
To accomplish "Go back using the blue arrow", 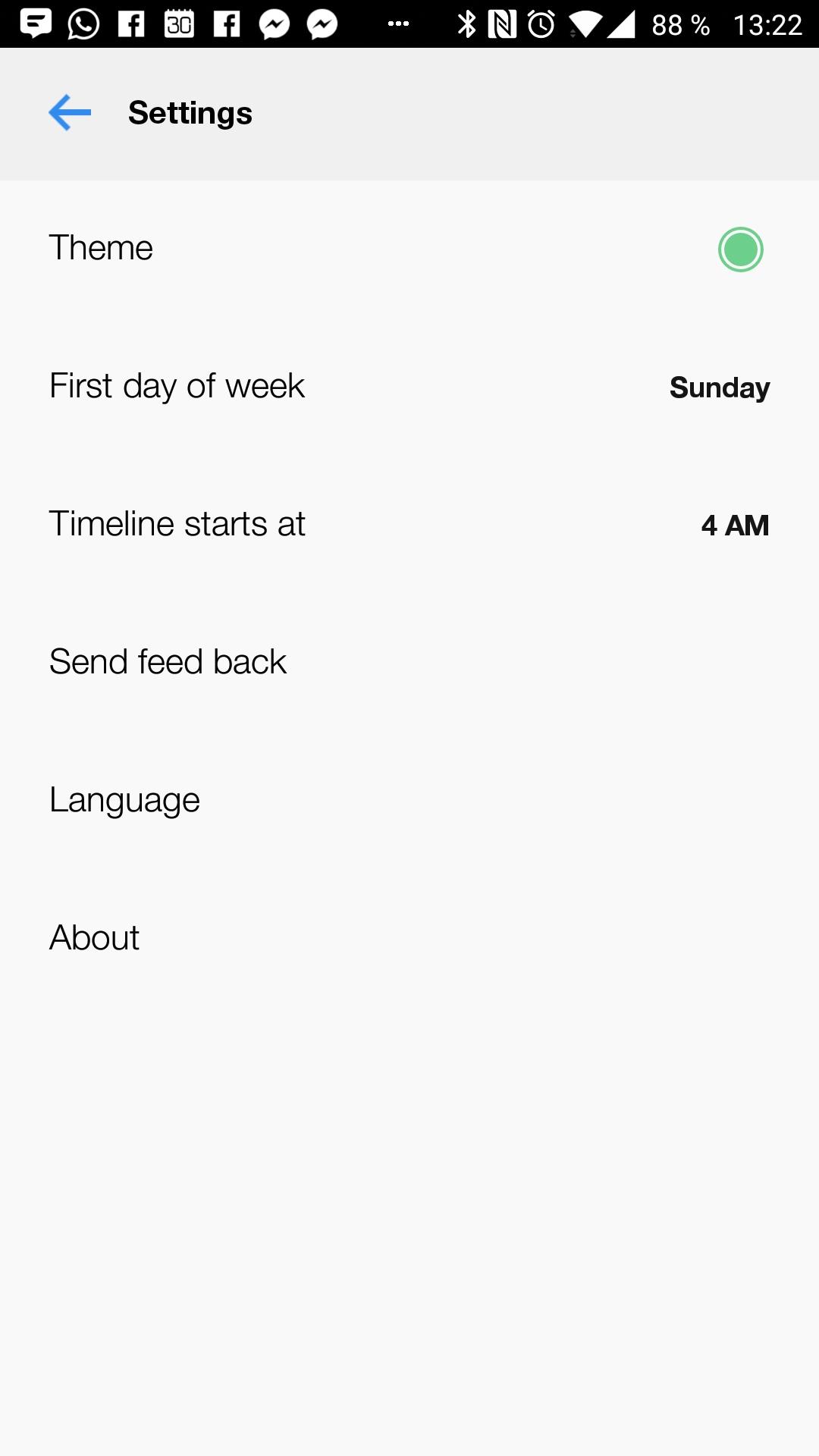I will pyautogui.click(x=70, y=113).
